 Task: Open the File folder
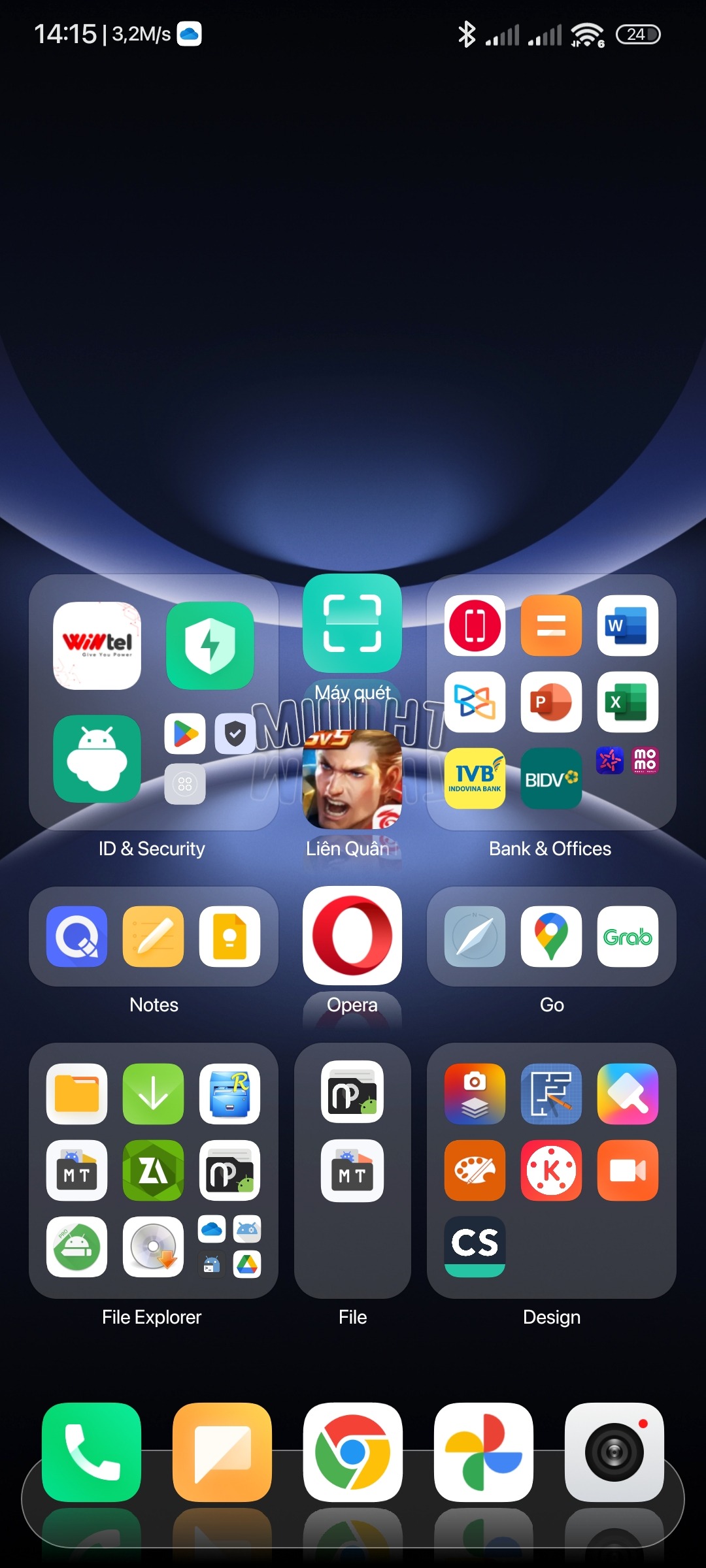pyautogui.click(x=352, y=1169)
